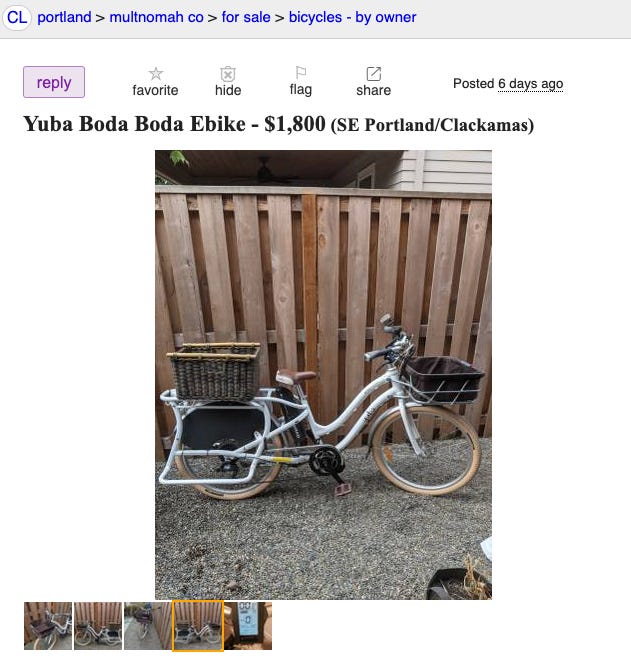Go to the portland breadcrumb
Viewport: 631px width, 659px height.
(x=64, y=17)
